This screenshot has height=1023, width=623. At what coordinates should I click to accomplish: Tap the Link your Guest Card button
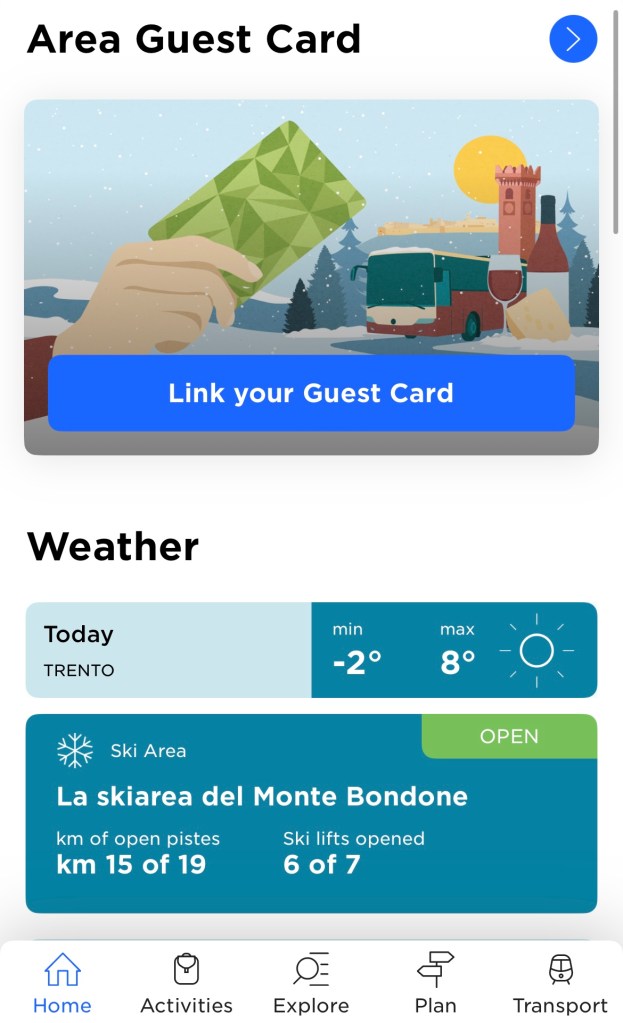pos(311,393)
